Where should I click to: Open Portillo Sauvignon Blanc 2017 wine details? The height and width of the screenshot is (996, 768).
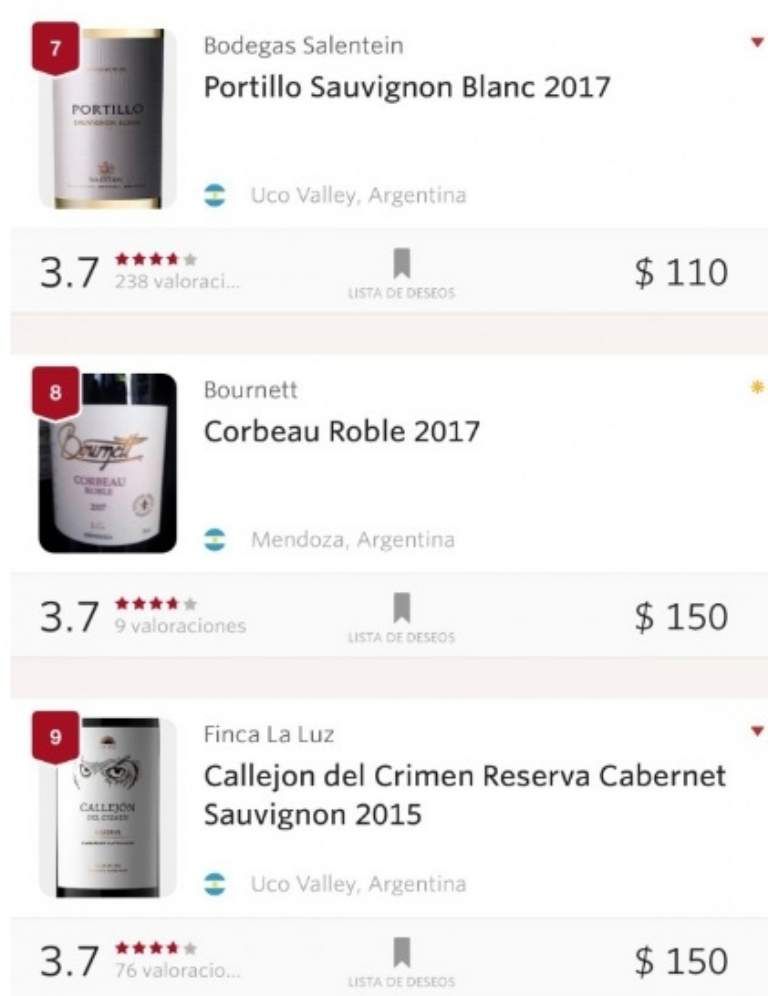point(406,87)
